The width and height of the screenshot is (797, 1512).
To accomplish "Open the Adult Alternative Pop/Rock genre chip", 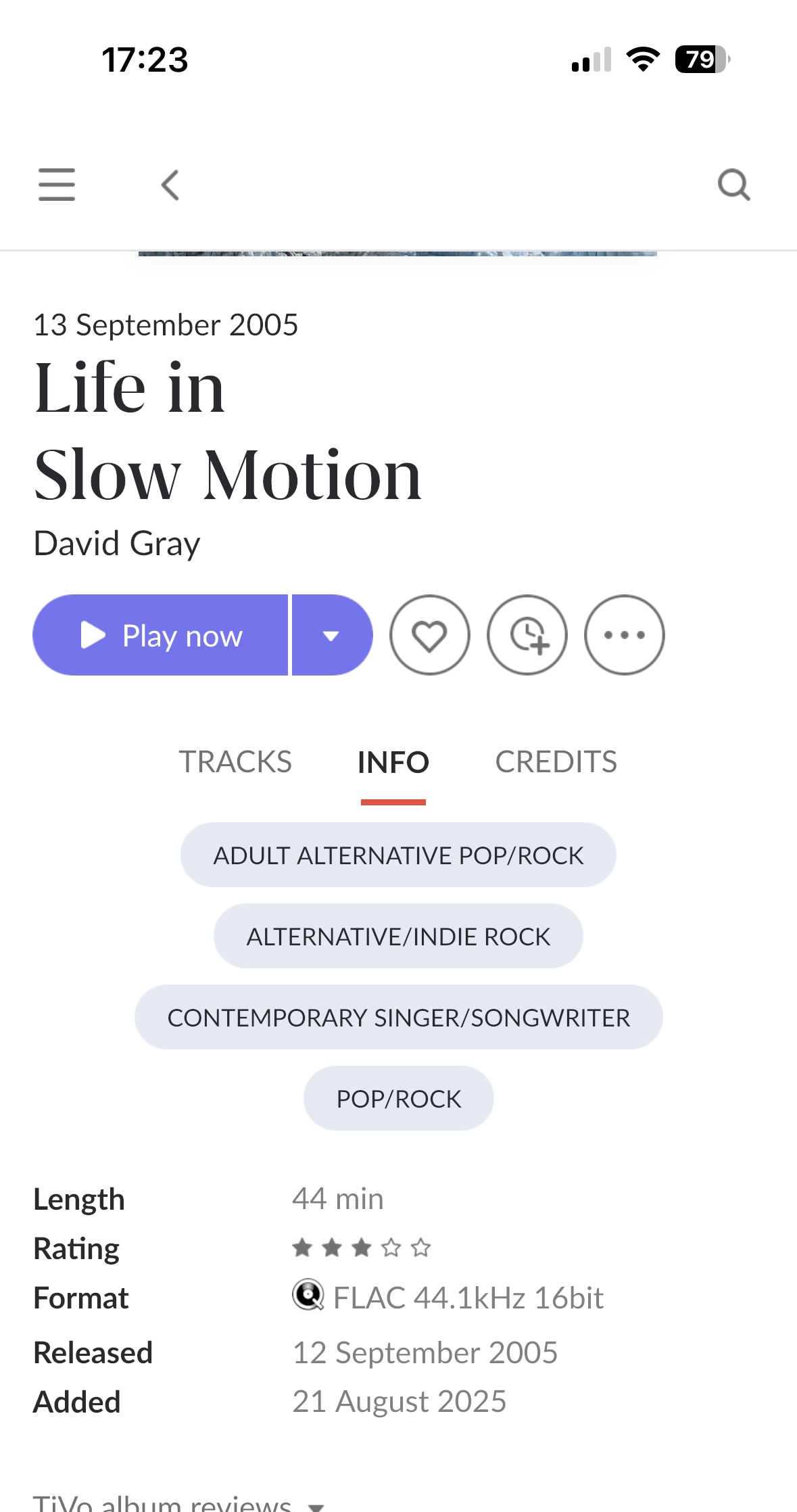I will pyautogui.click(x=398, y=855).
